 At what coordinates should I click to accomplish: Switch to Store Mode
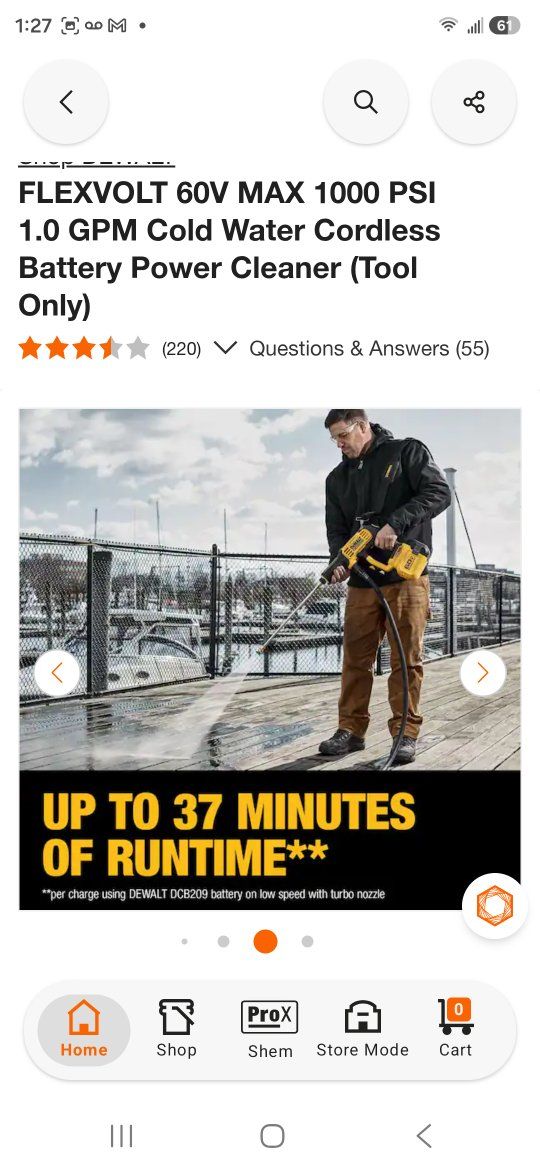point(362,1030)
